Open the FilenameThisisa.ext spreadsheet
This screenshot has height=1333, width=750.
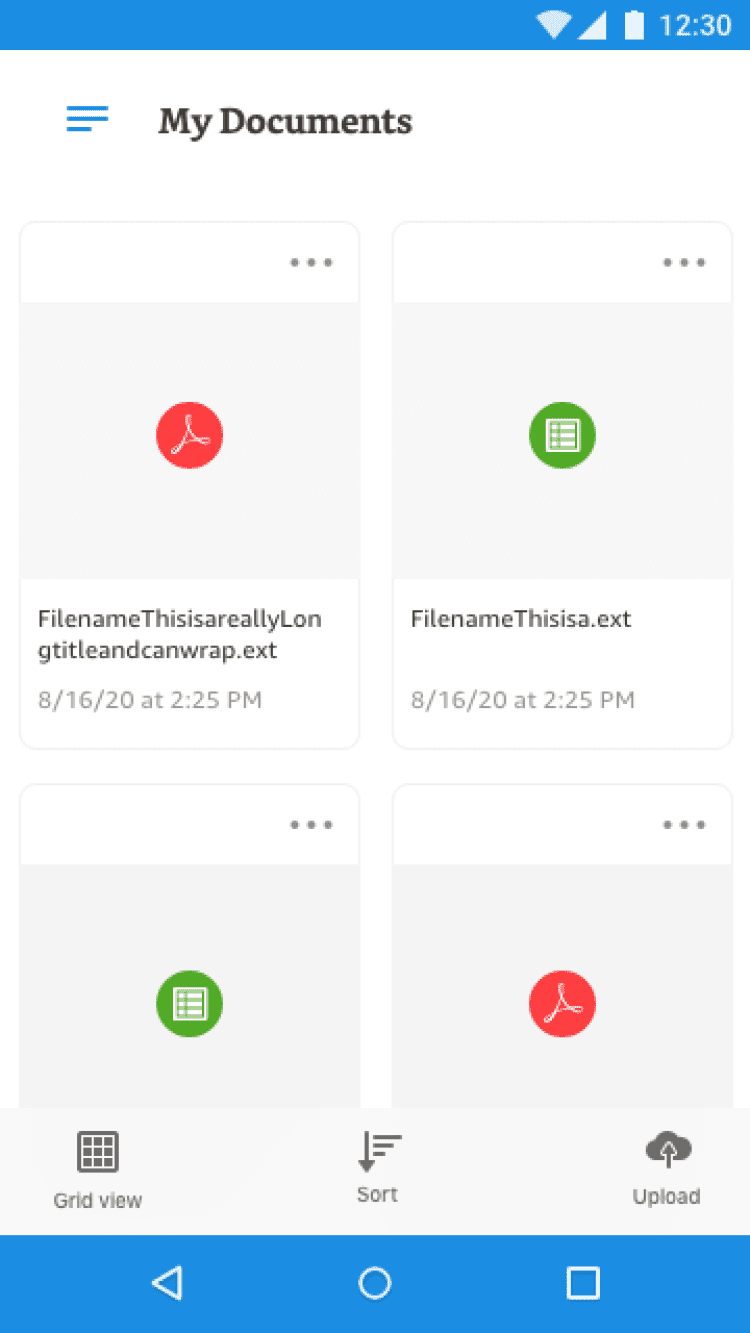[x=562, y=438]
